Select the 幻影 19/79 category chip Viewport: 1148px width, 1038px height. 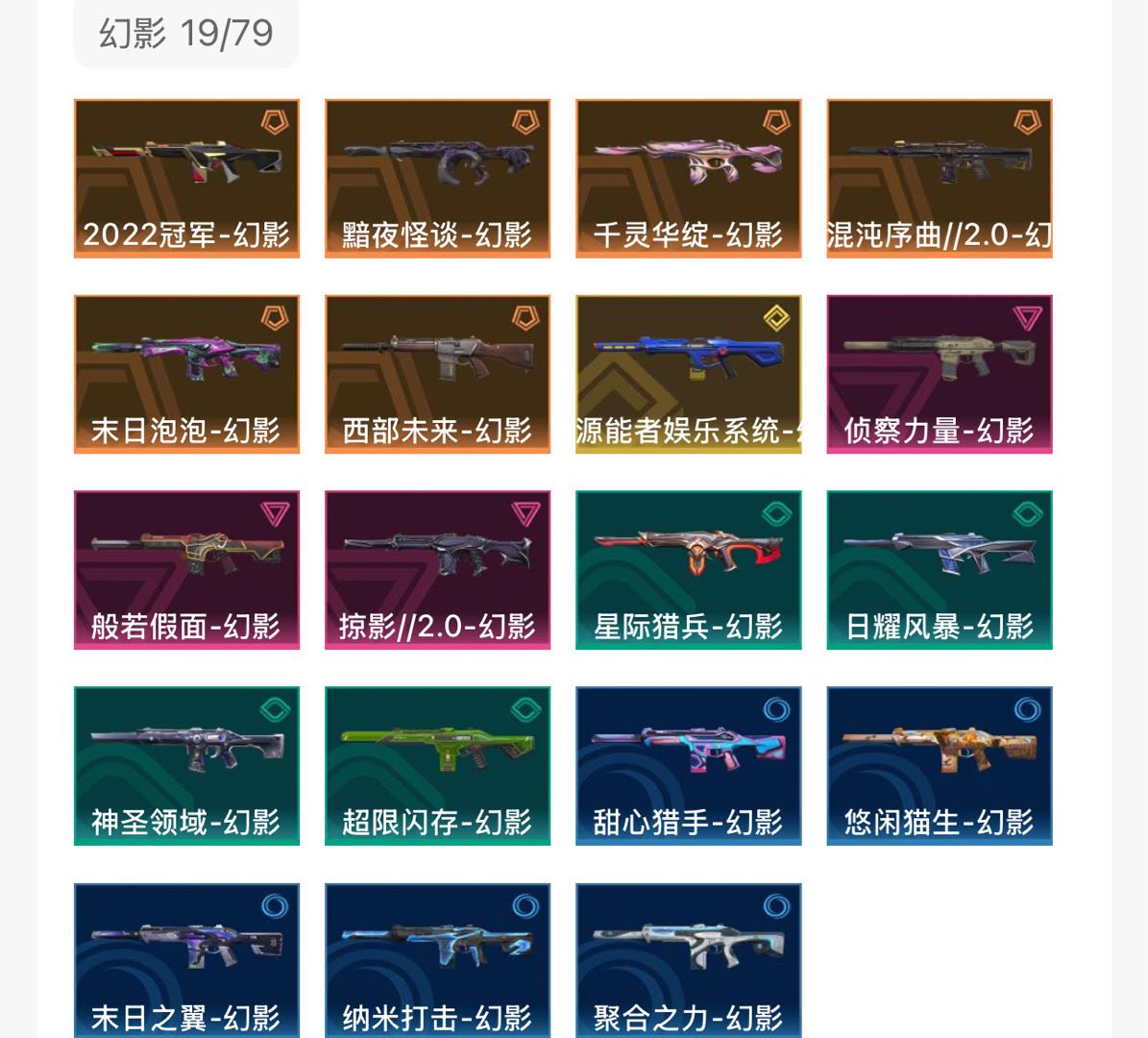point(186,34)
